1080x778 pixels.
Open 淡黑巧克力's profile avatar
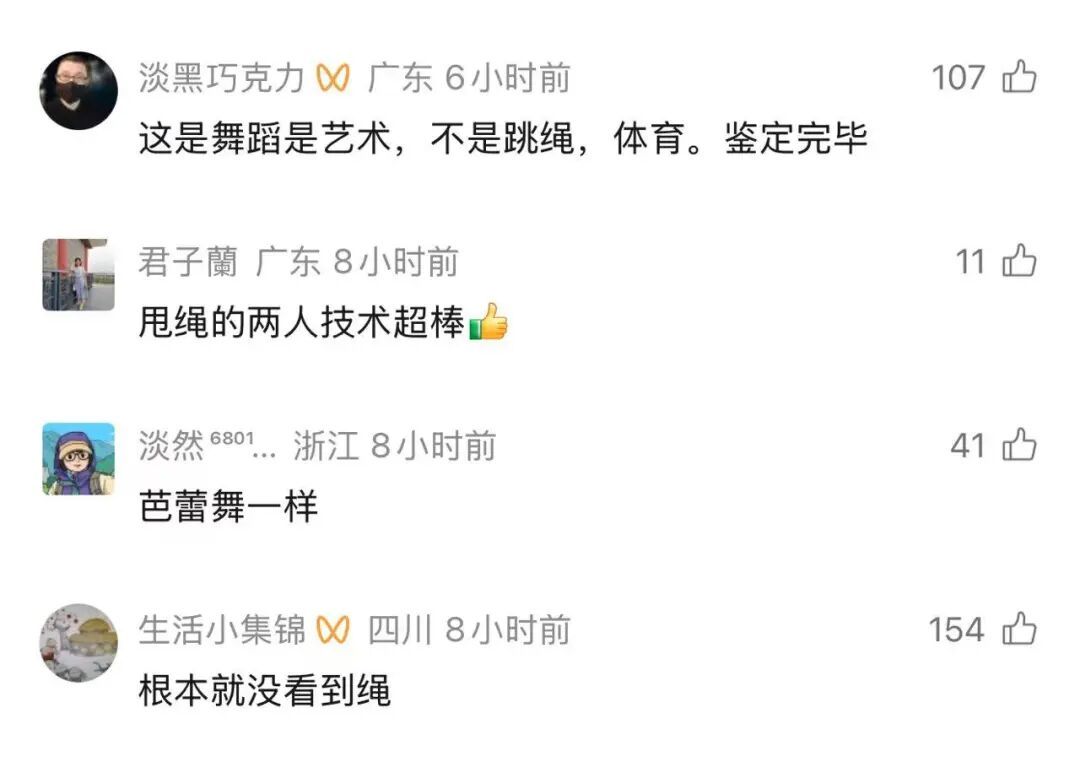pyautogui.click(x=78, y=91)
